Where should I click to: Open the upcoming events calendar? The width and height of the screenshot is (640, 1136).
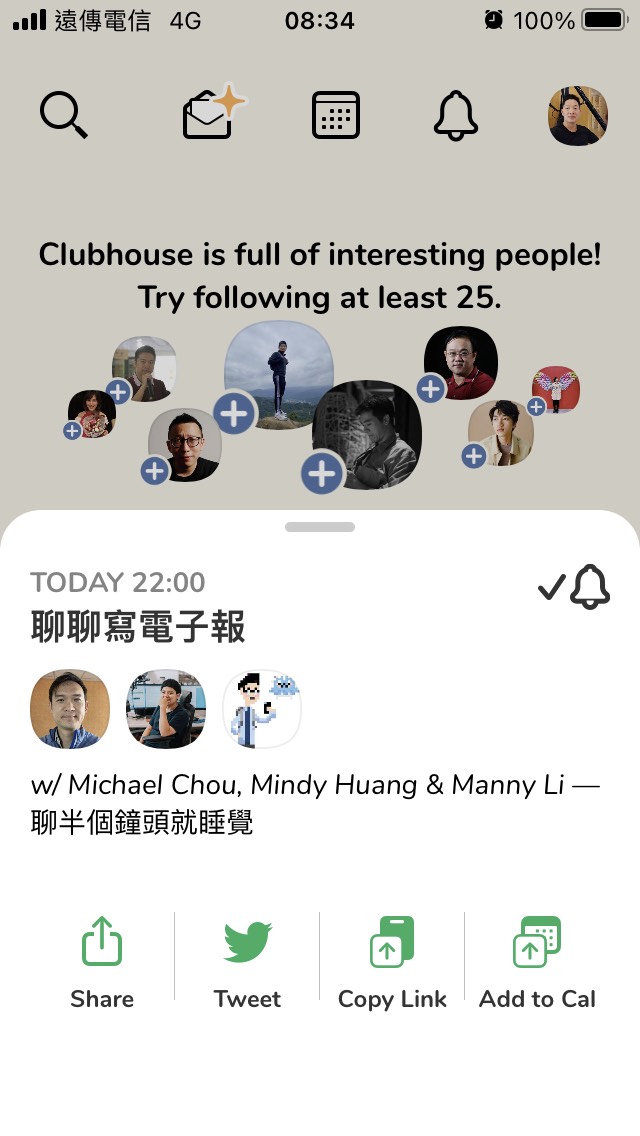[336, 115]
